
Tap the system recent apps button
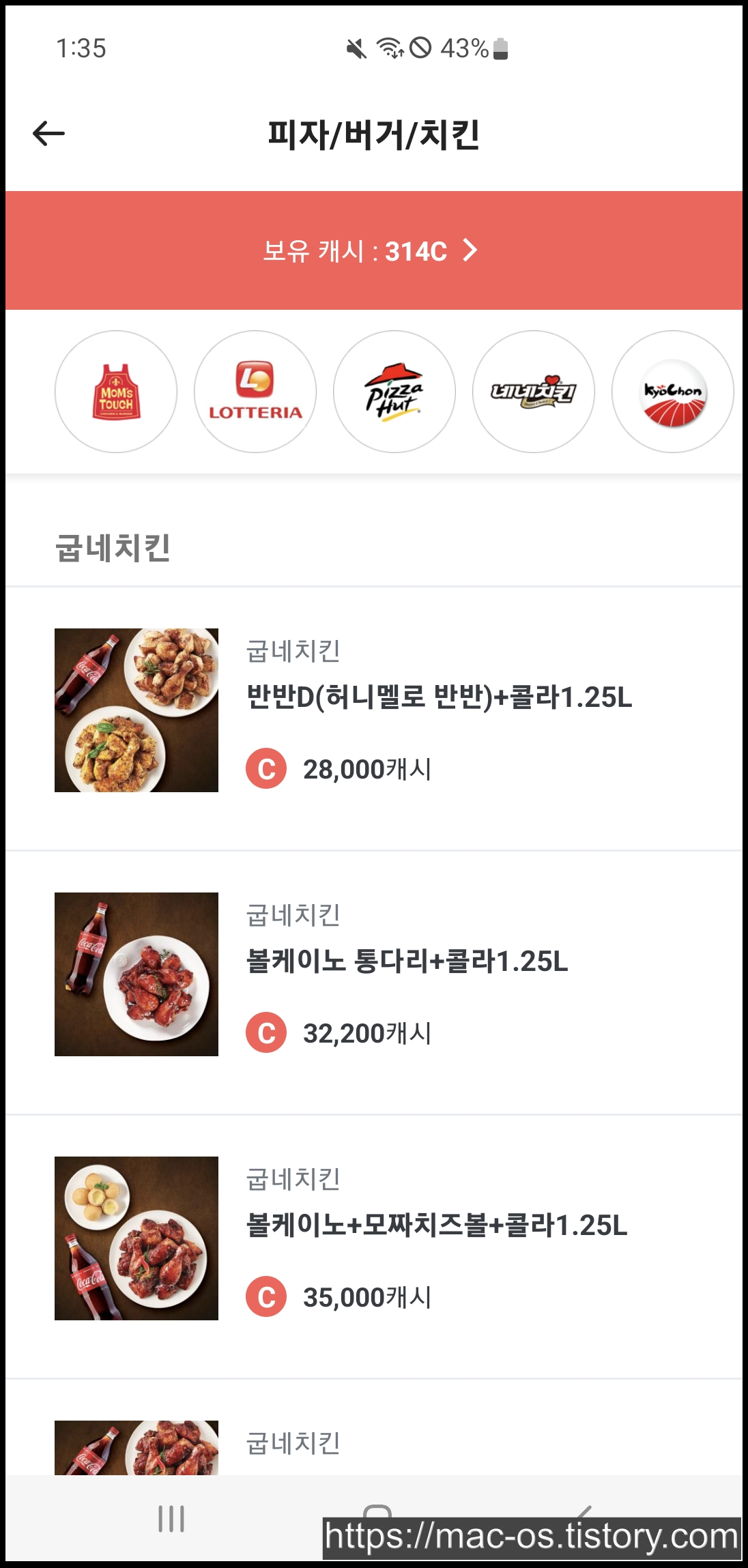(171, 1519)
